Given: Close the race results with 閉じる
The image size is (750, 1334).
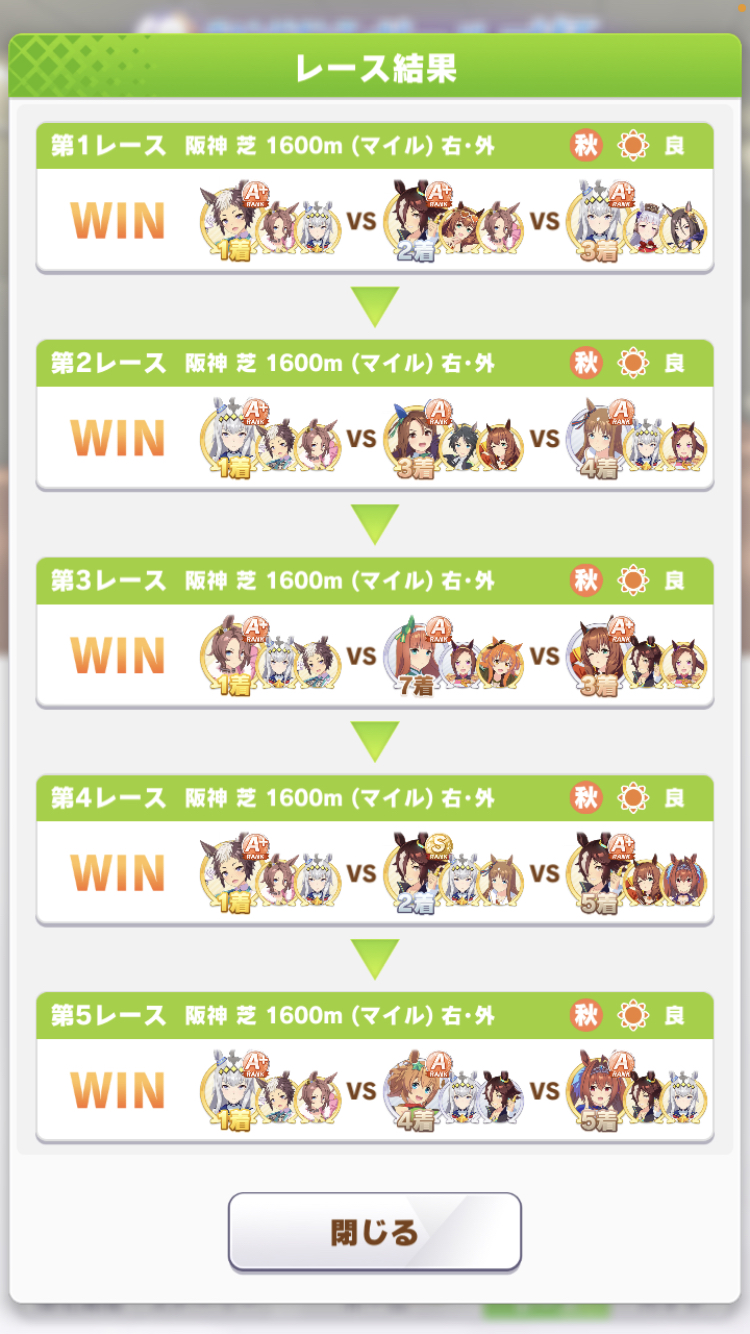Looking at the screenshot, I should [x=375, y=1231].
